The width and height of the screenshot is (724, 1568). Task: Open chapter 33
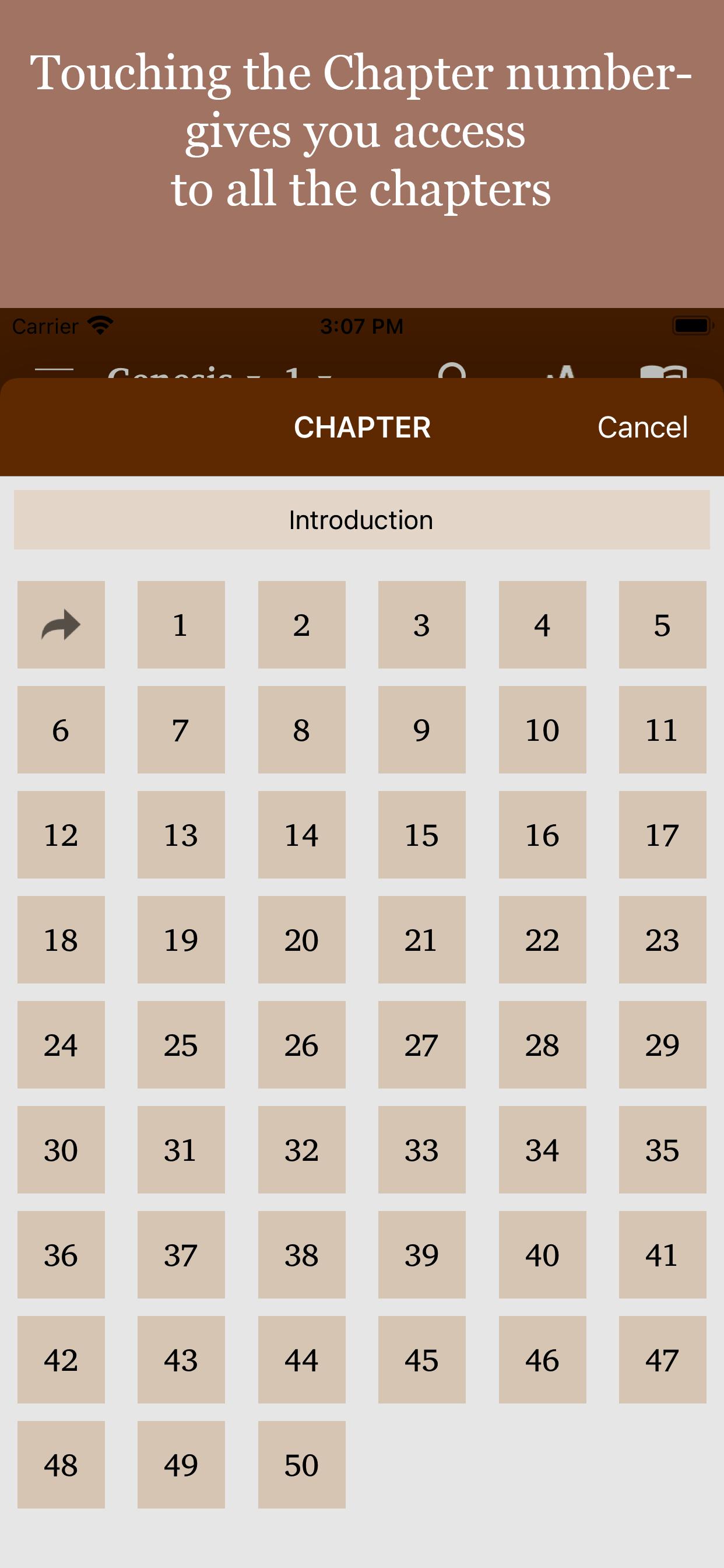[x=421, y=1150]
